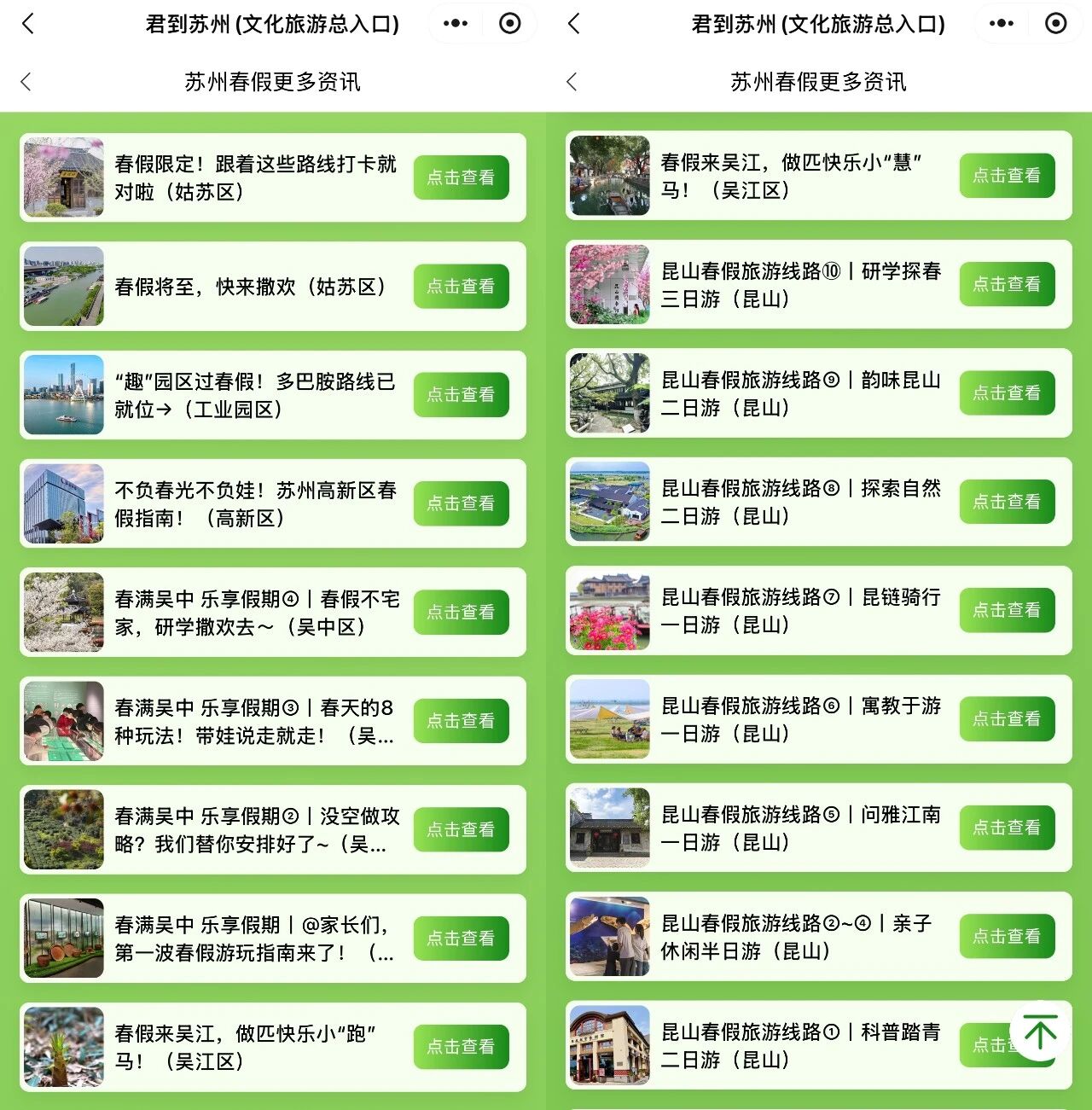The width and height of the screenshot is (1092, 1110).
Task: Open 昆山线路②~④ 亲子休闲半日游 card
Action: [x=802, y=937]
